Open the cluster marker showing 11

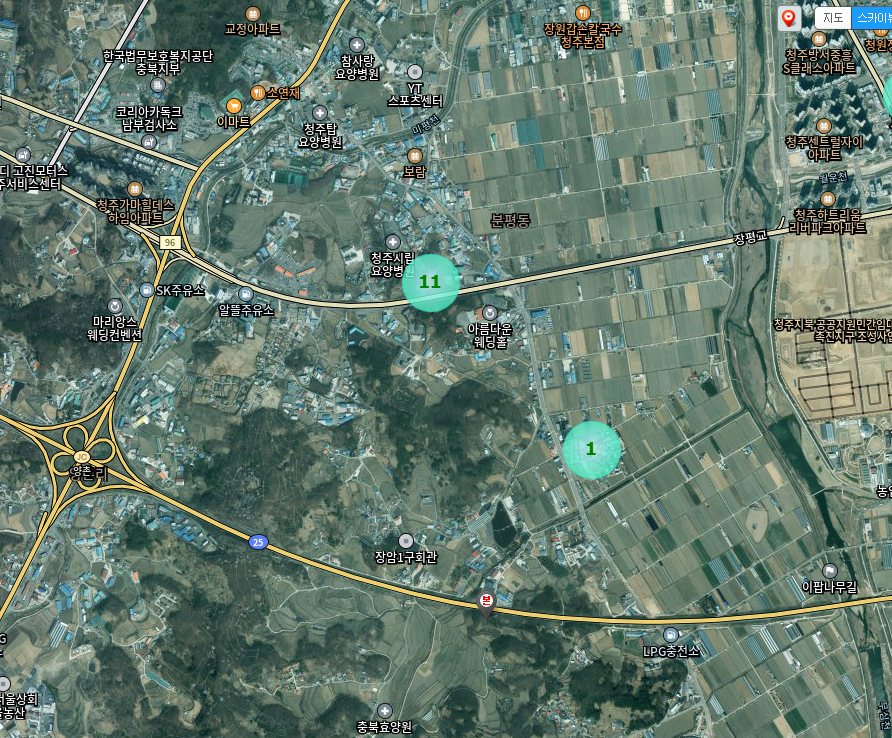pyautogui.click(x=430, y=283)
